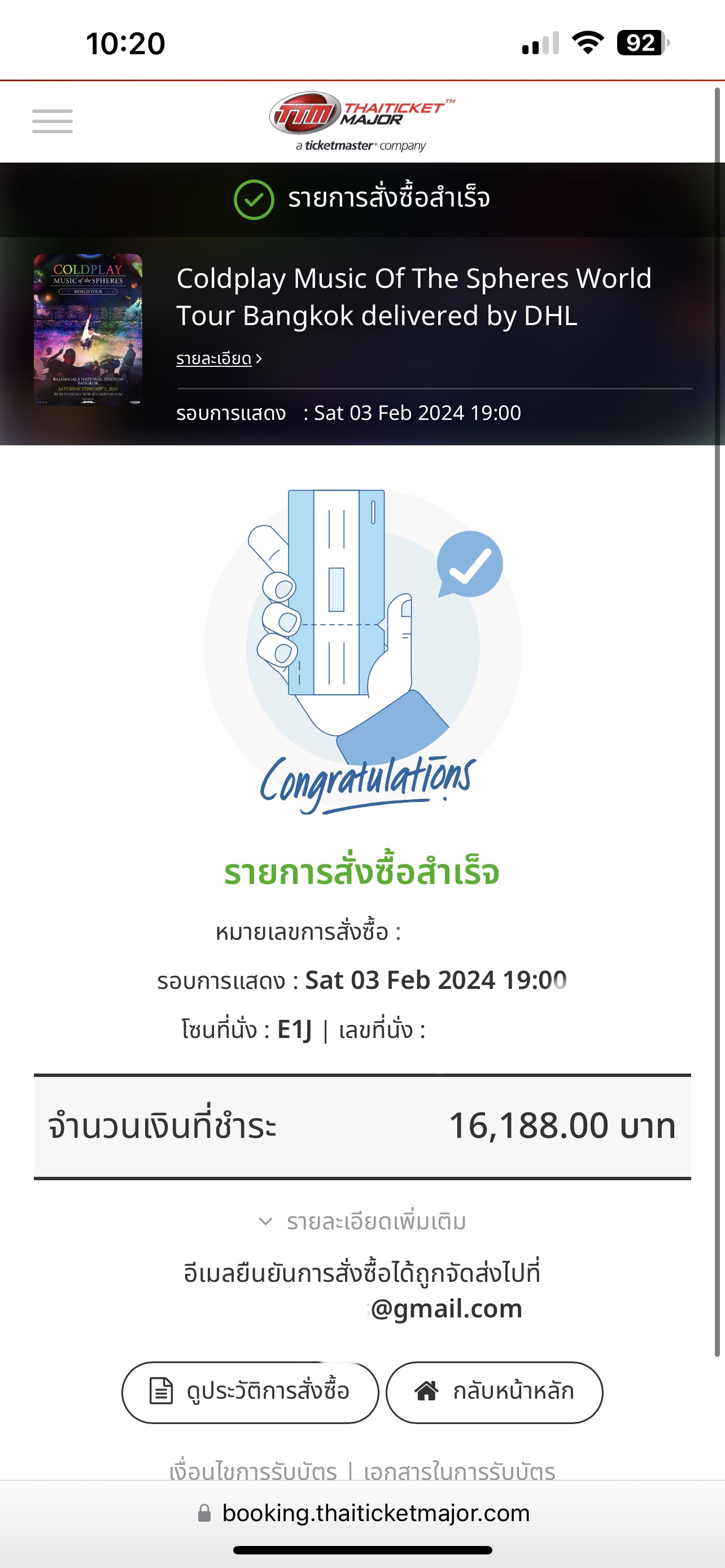Viewport: 725px width, 1568px height.
Task: Tap ดูประวัติการสั่งซื้อ button
Action: (250, 1392)
